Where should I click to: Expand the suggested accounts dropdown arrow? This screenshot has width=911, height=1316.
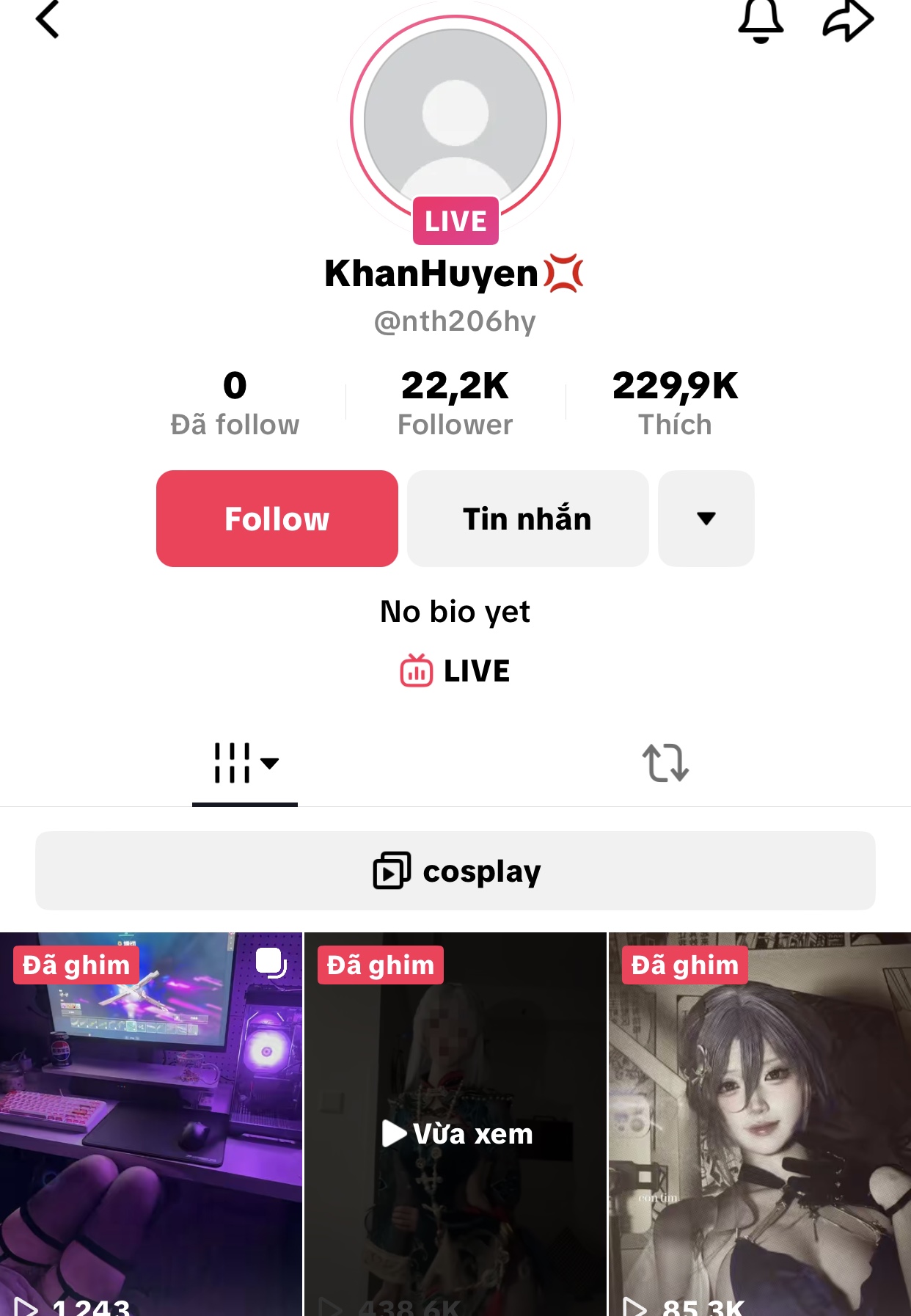(706, 519)
